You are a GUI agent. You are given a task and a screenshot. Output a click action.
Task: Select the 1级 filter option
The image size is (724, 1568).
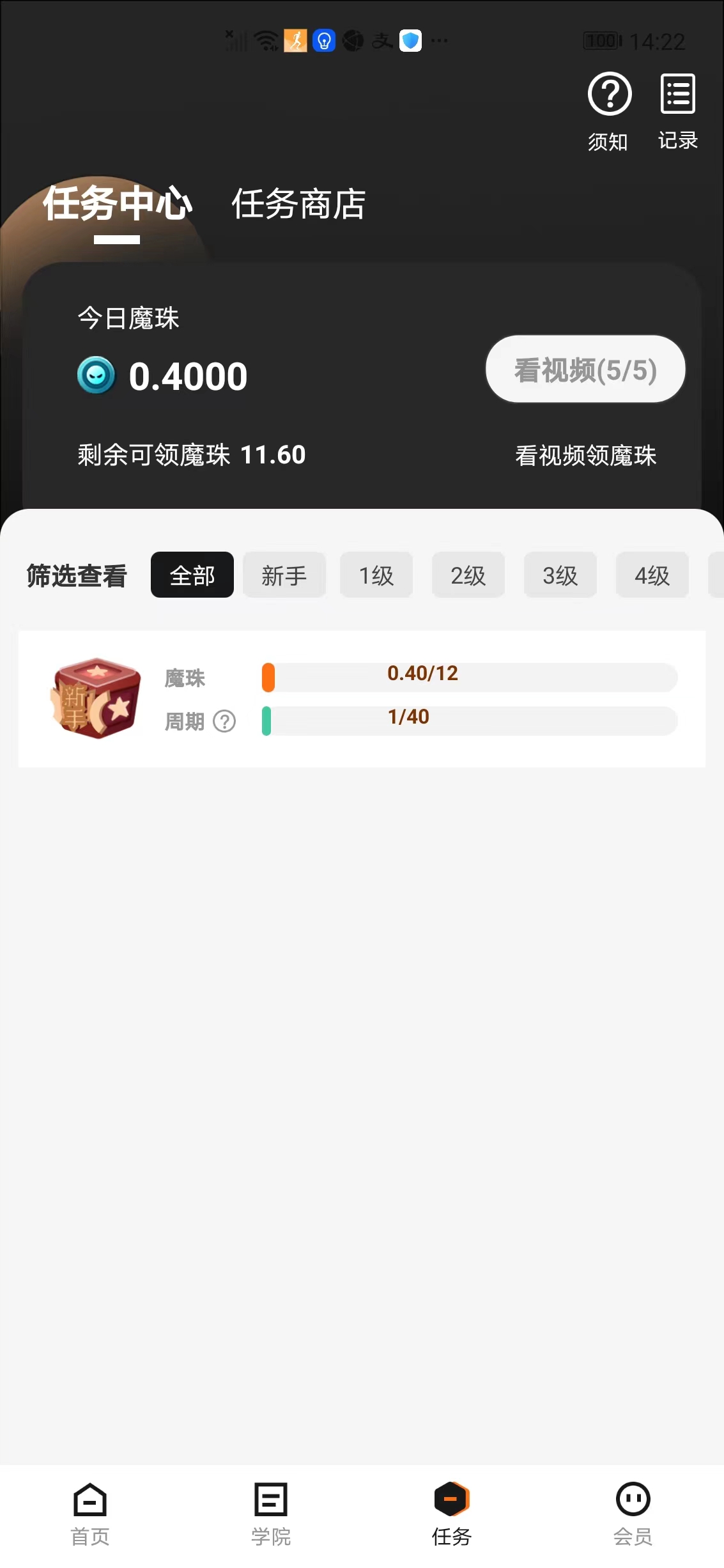pos(376,575)
